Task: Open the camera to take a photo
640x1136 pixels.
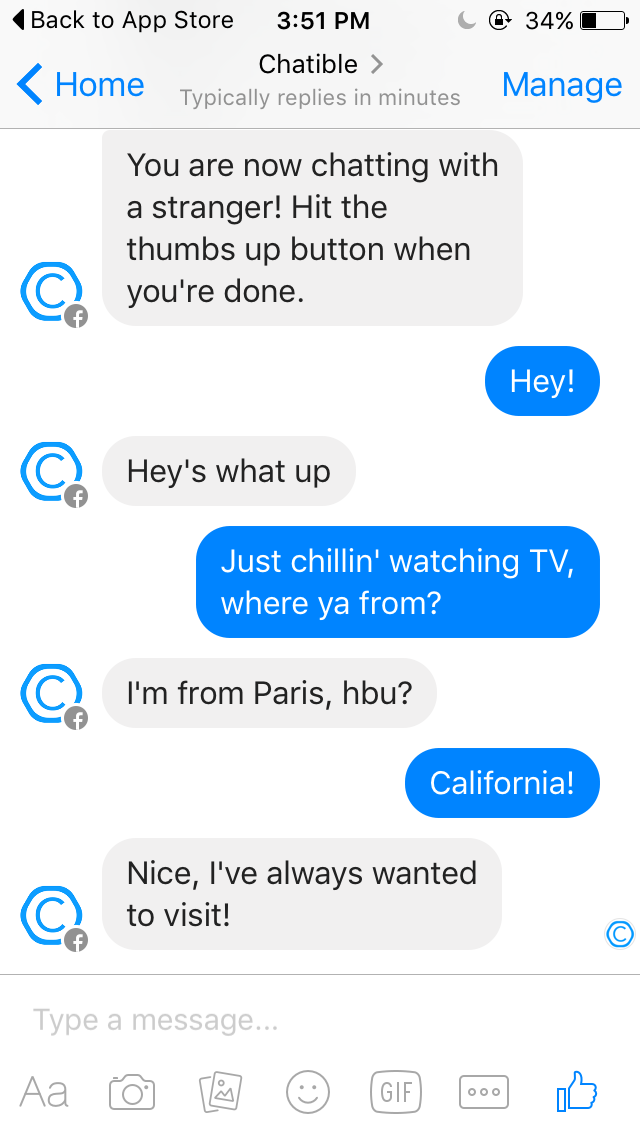Action: point(132,1092)
